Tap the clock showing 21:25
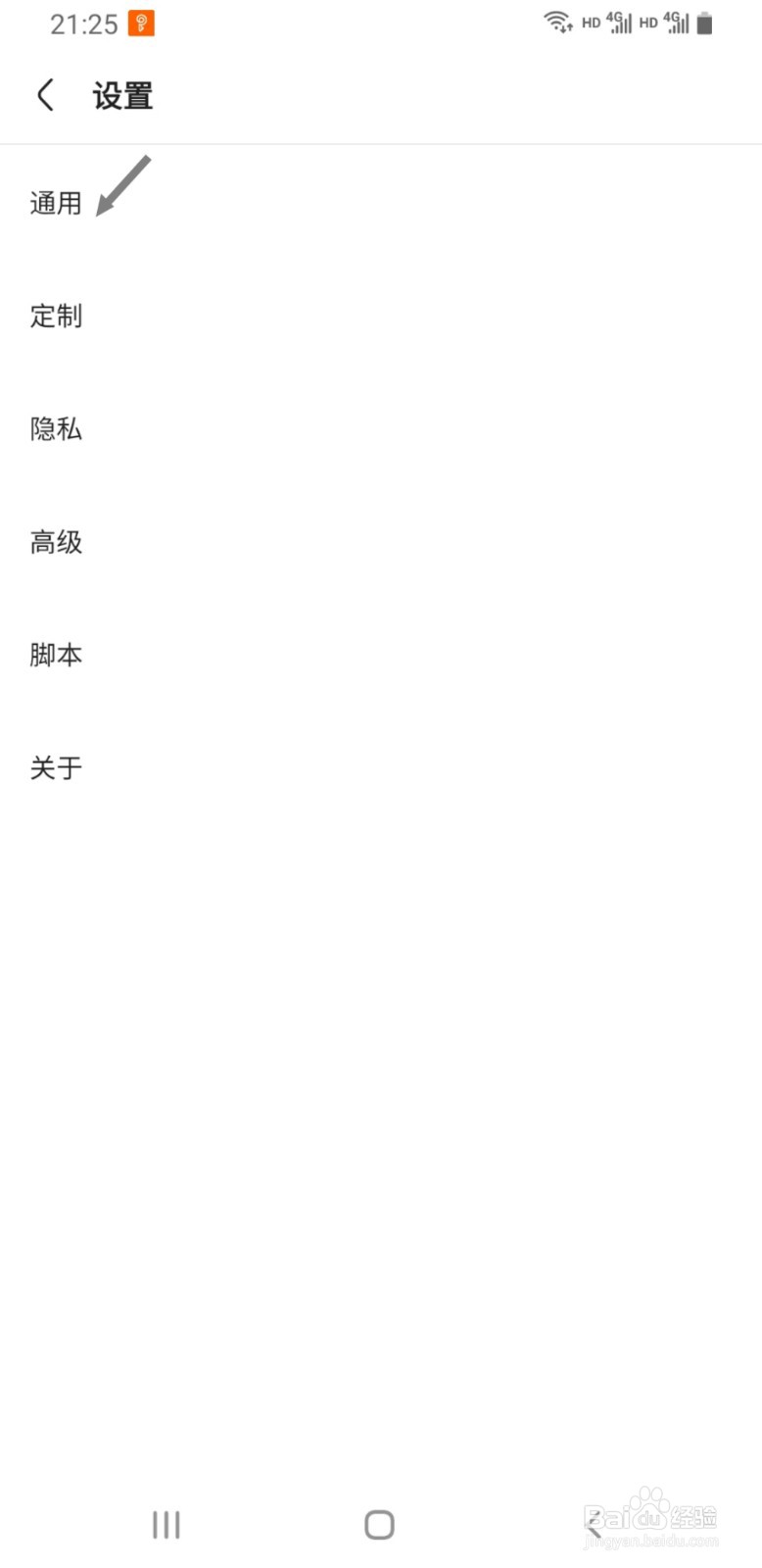The image size is (762, 1568). [86, 23]
